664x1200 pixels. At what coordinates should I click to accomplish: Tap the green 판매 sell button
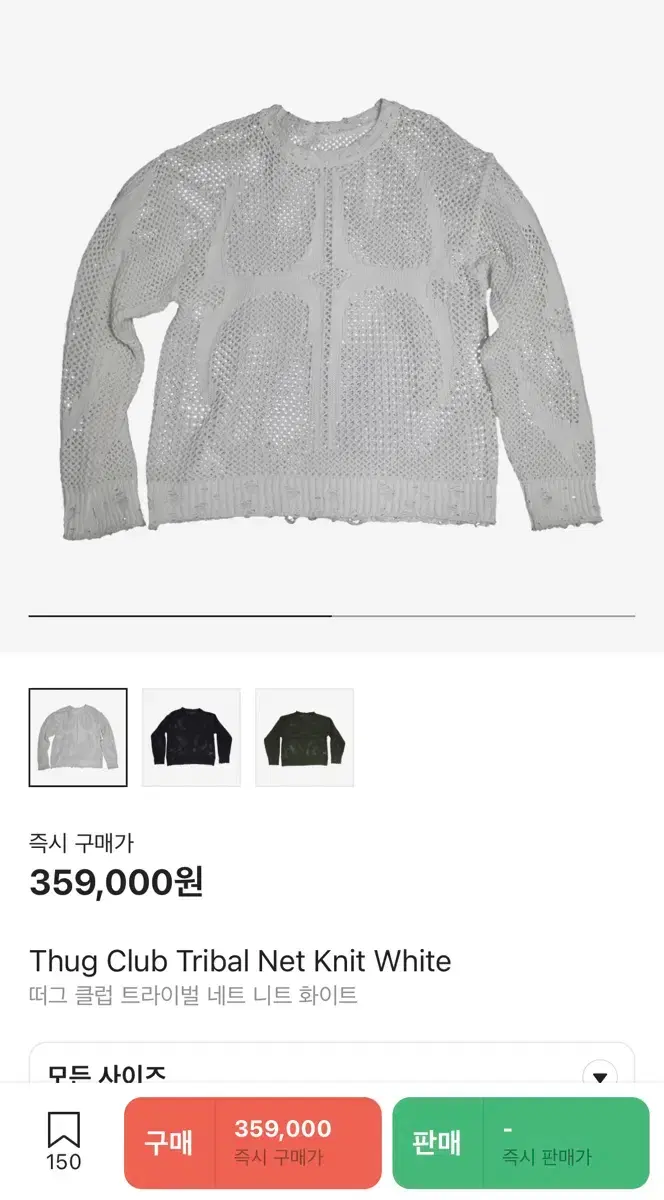point(521,1142)
